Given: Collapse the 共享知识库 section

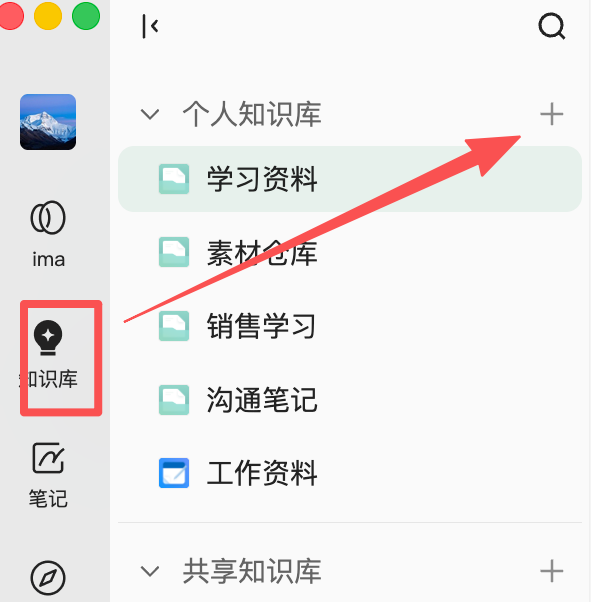Looking at the screenshot, I should (x=150, y=571).
